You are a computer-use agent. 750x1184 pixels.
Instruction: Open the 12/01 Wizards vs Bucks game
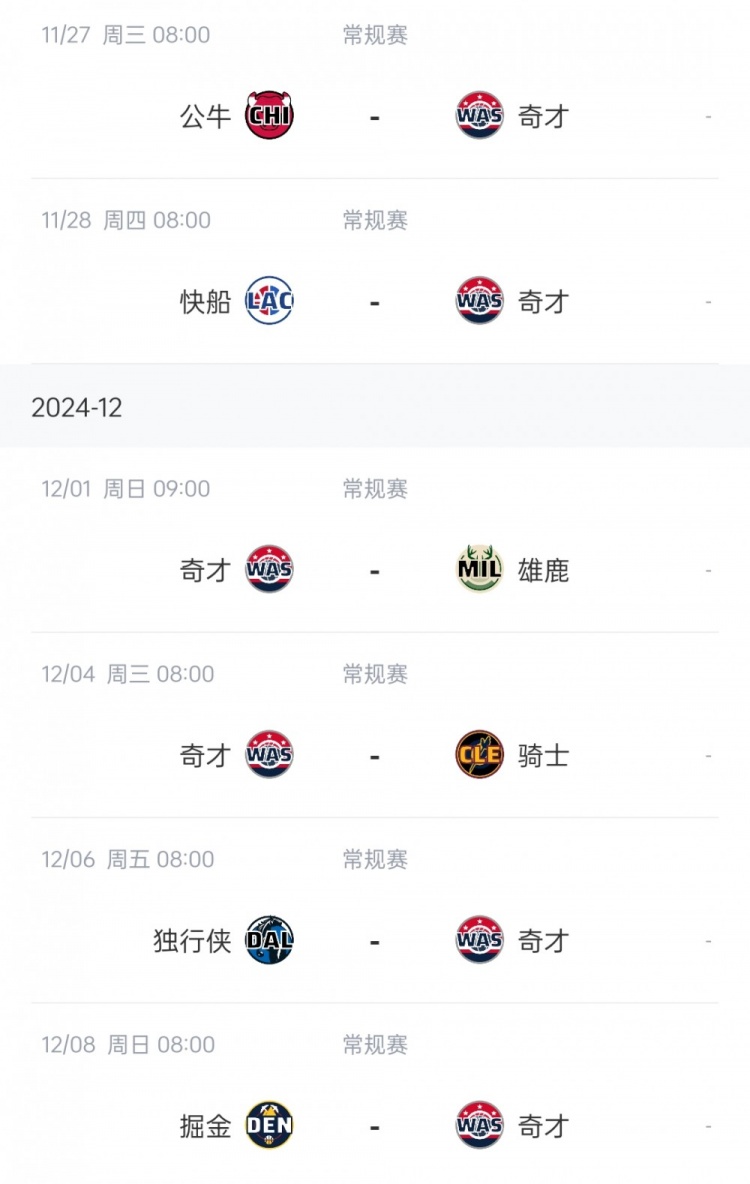375,570
